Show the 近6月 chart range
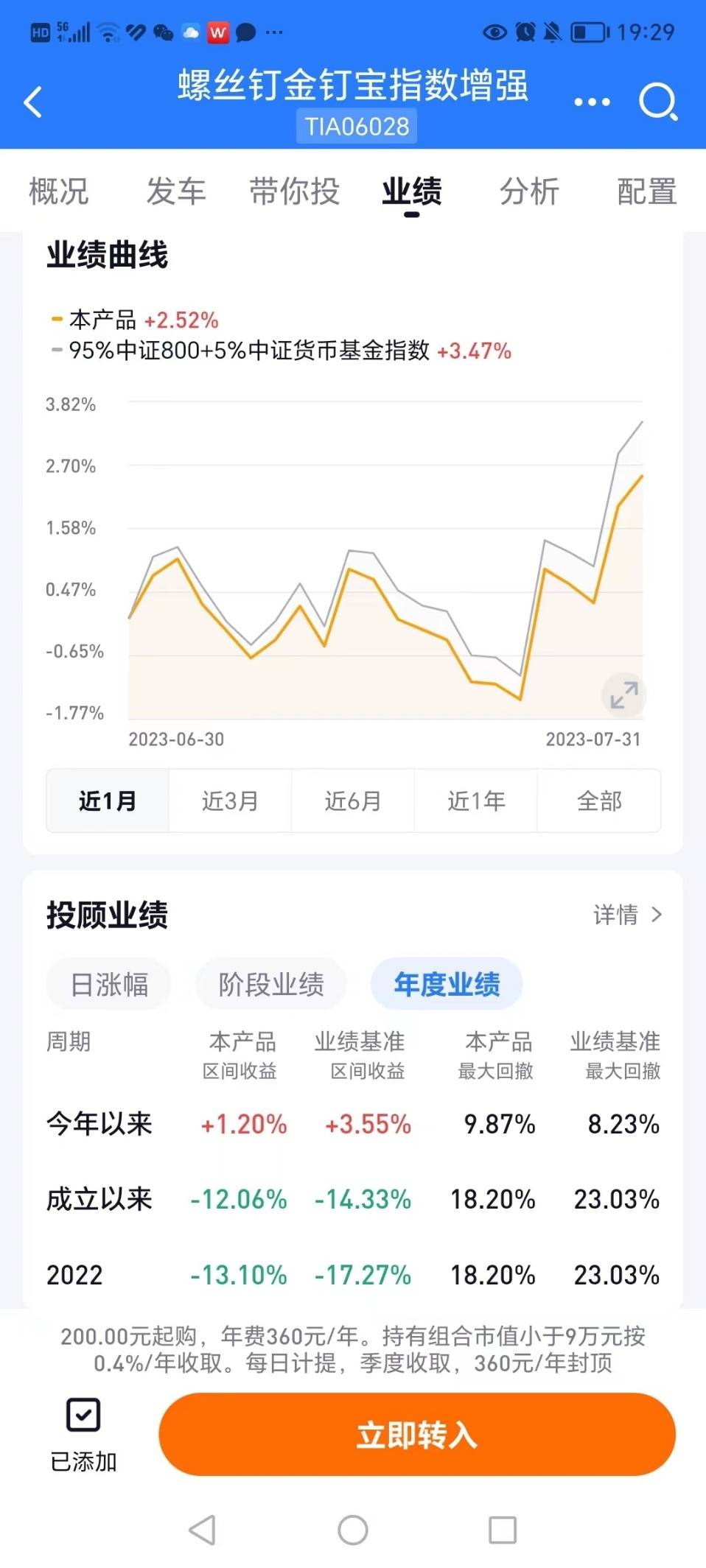 [x=353, y=801]
